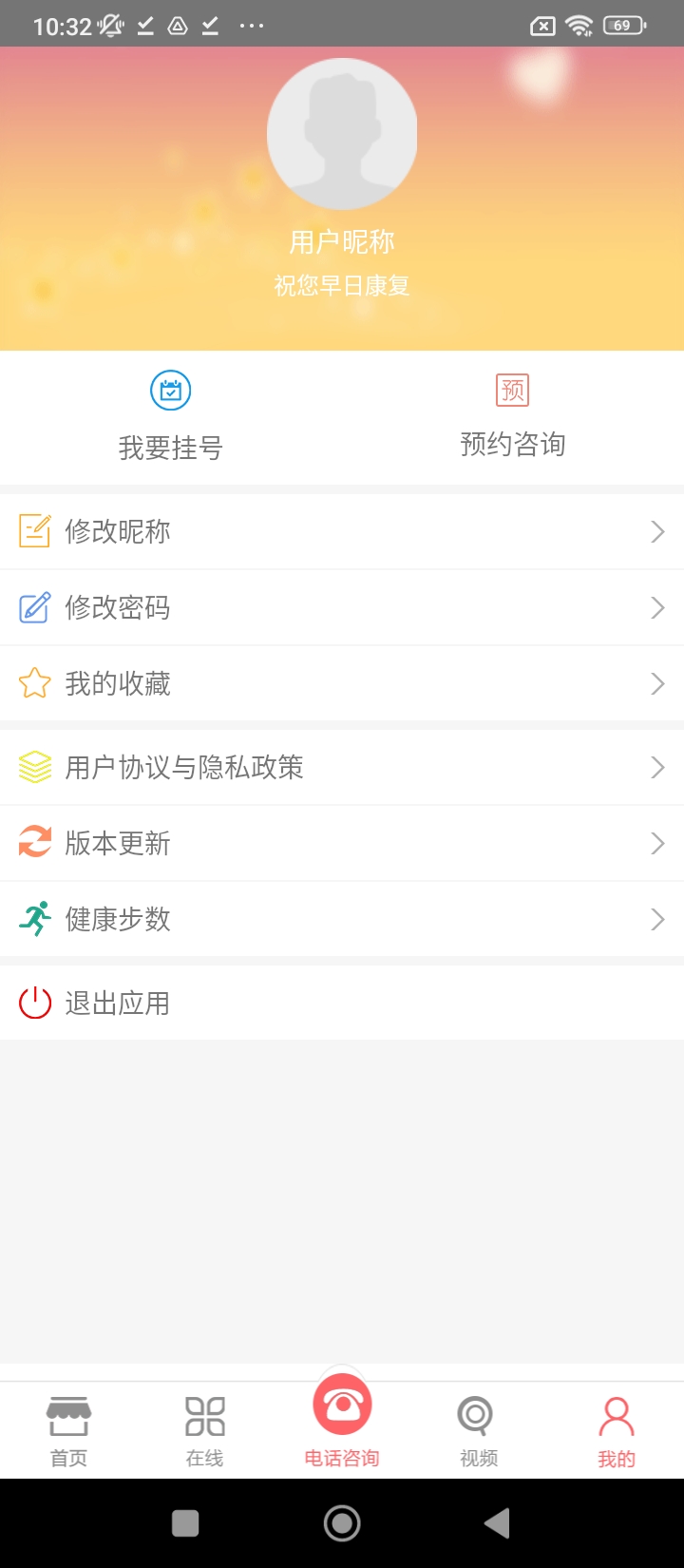Open 用户协议与隐私政策
684x1568 pixels.
tap(342, 767)
